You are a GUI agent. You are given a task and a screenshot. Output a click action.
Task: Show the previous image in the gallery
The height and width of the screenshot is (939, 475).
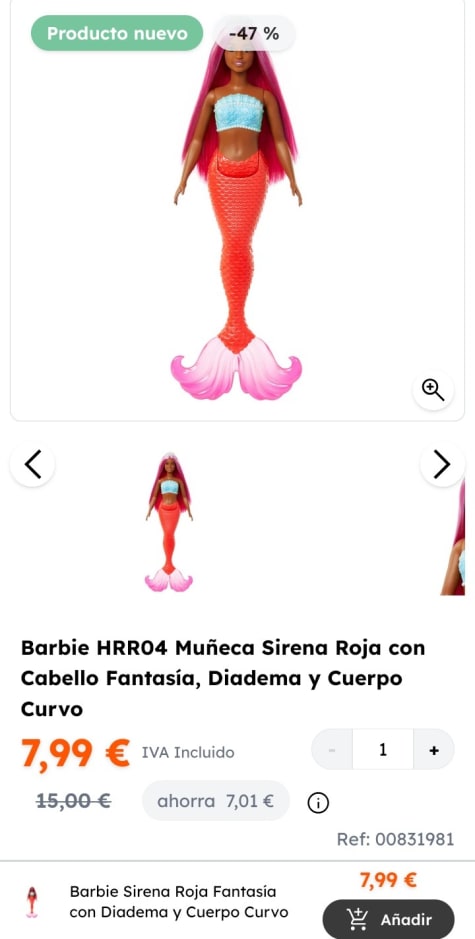coord(32,464)
